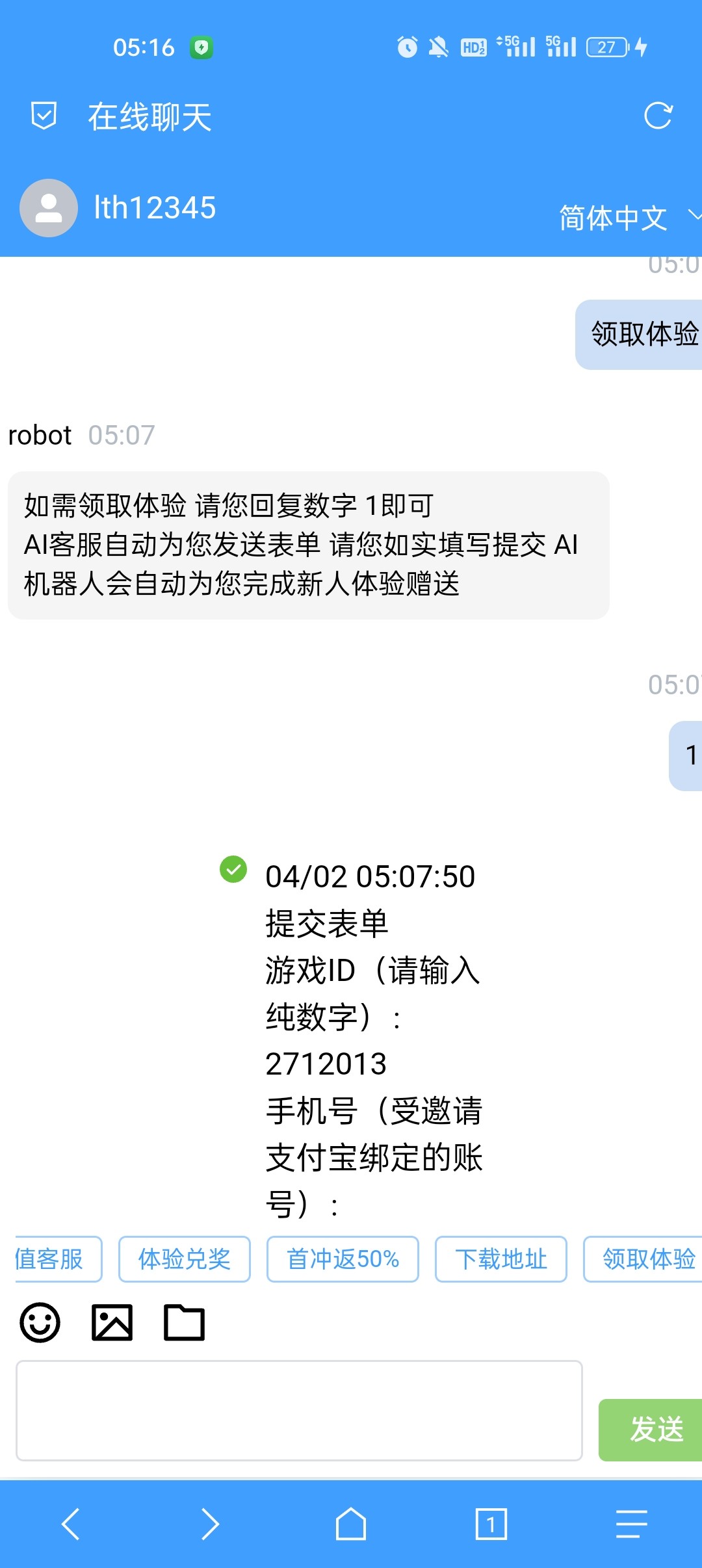View open browser tabs
The width and height of the screenshot is (702, 1568).
coord(491,1524)
